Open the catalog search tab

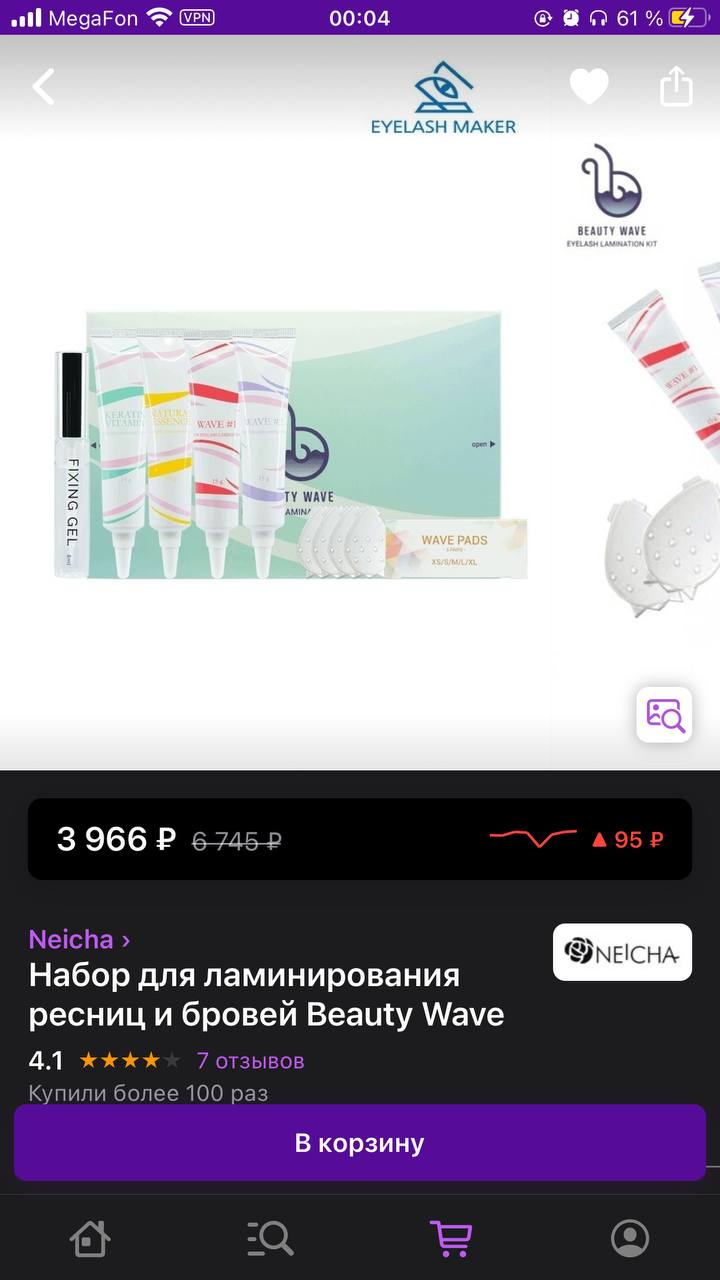(x=270, y=1238)
